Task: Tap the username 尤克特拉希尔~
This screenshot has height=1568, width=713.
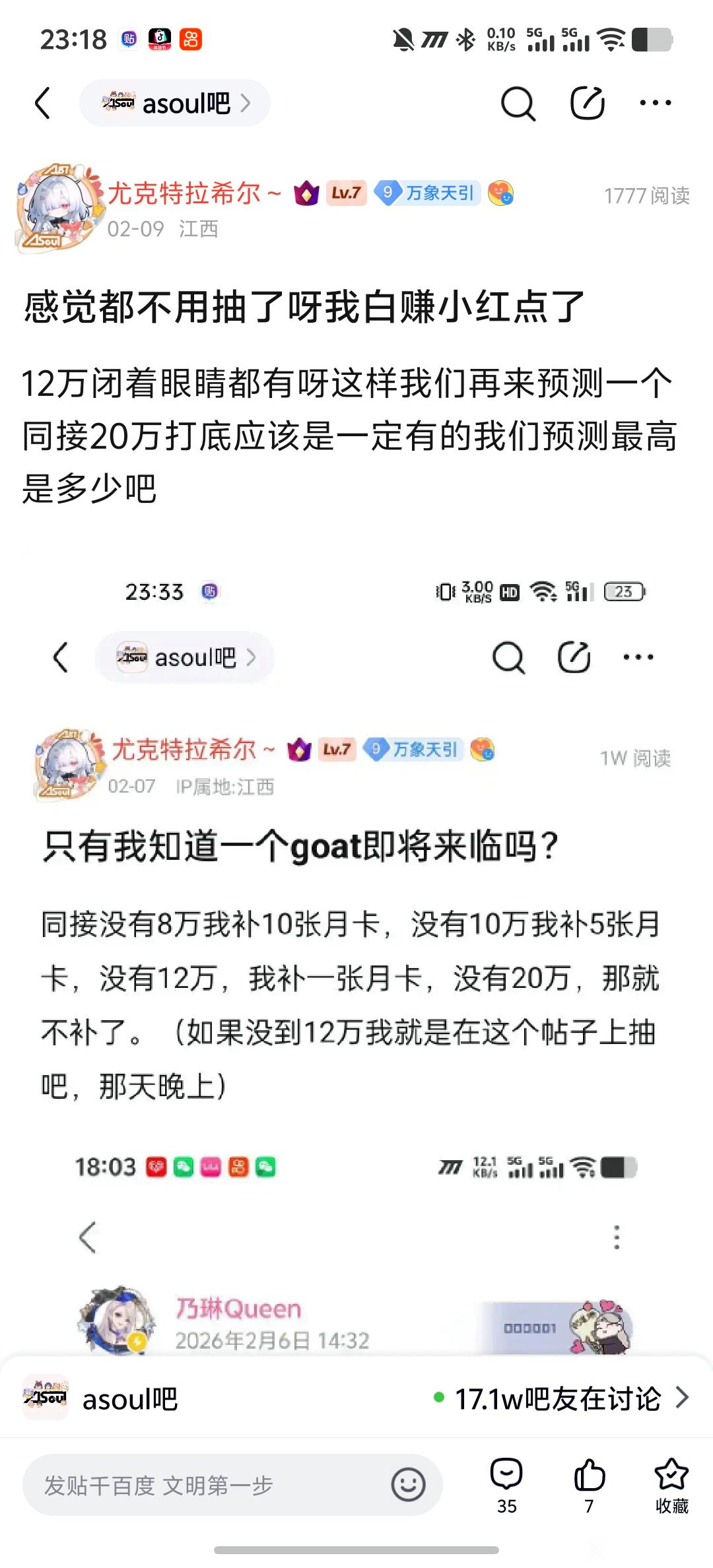Action: [194, 193]
